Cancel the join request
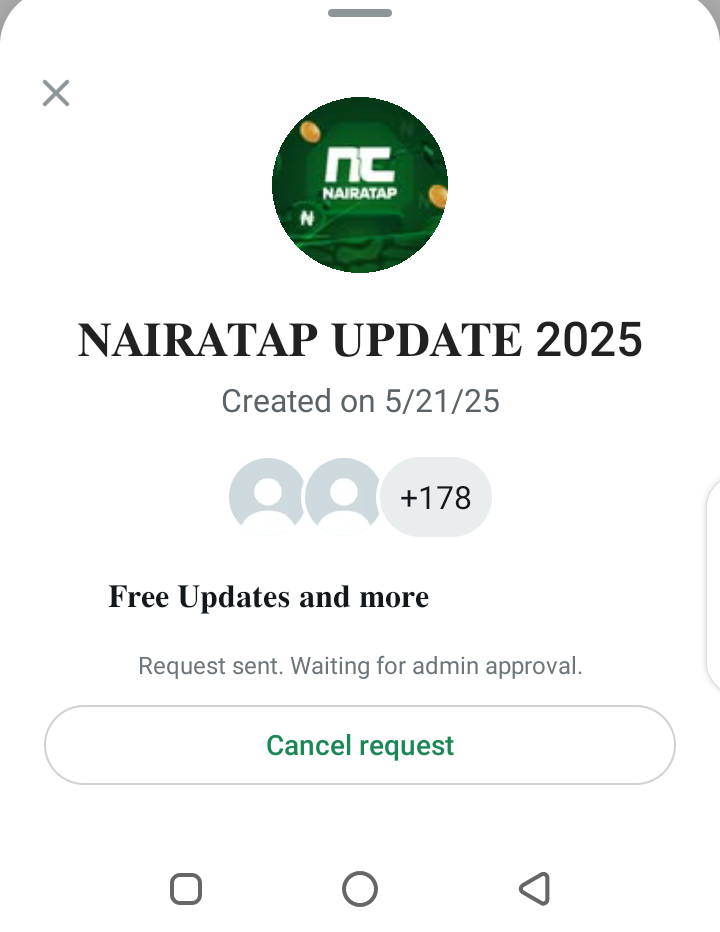 tap(360, 745)
